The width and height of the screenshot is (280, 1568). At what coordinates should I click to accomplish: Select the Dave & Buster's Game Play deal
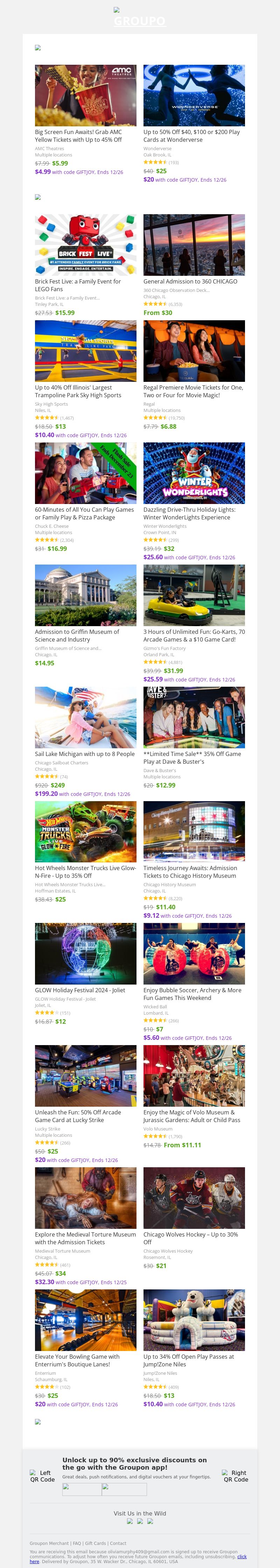(194, 717)
